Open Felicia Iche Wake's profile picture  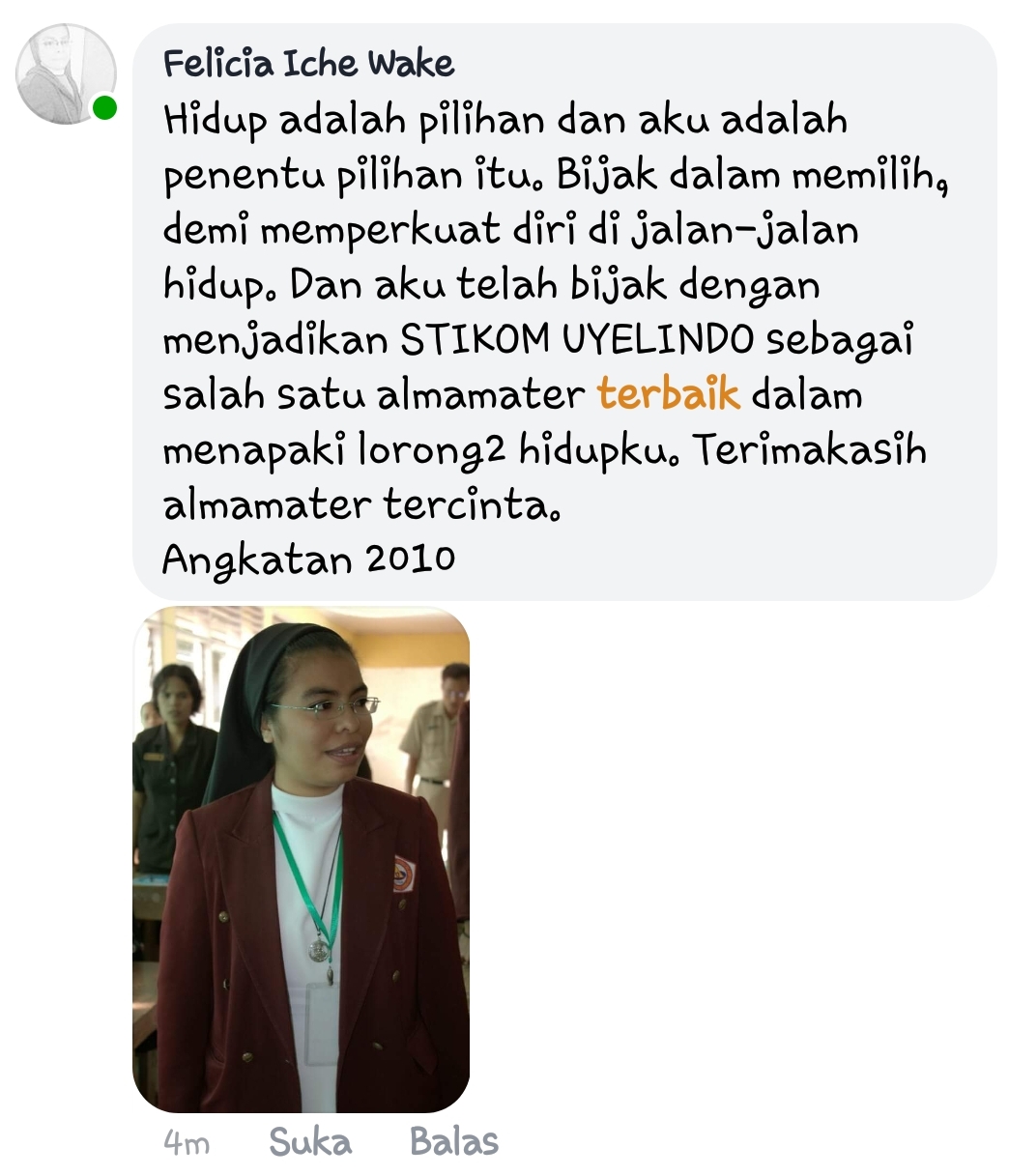point(66,74)
